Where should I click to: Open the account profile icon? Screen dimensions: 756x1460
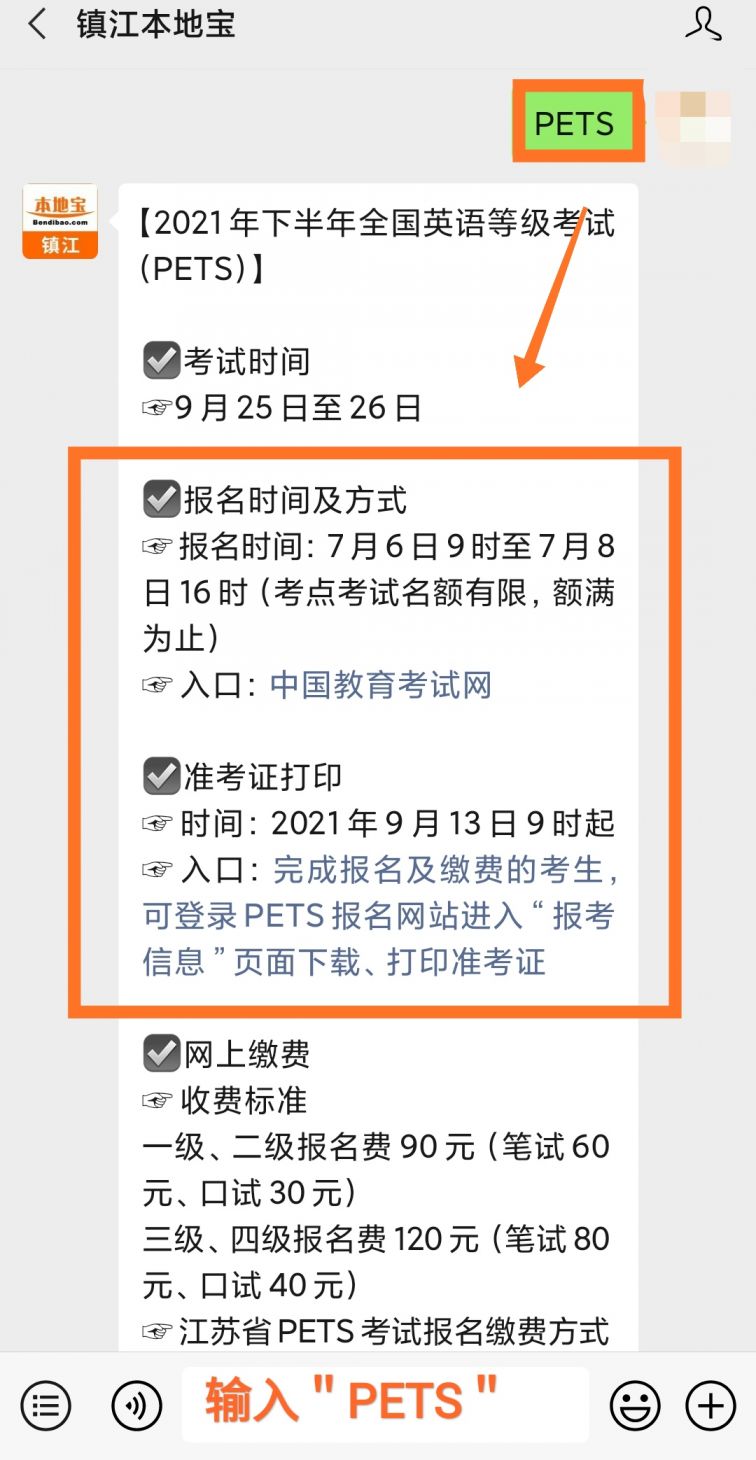coord(703,24)
